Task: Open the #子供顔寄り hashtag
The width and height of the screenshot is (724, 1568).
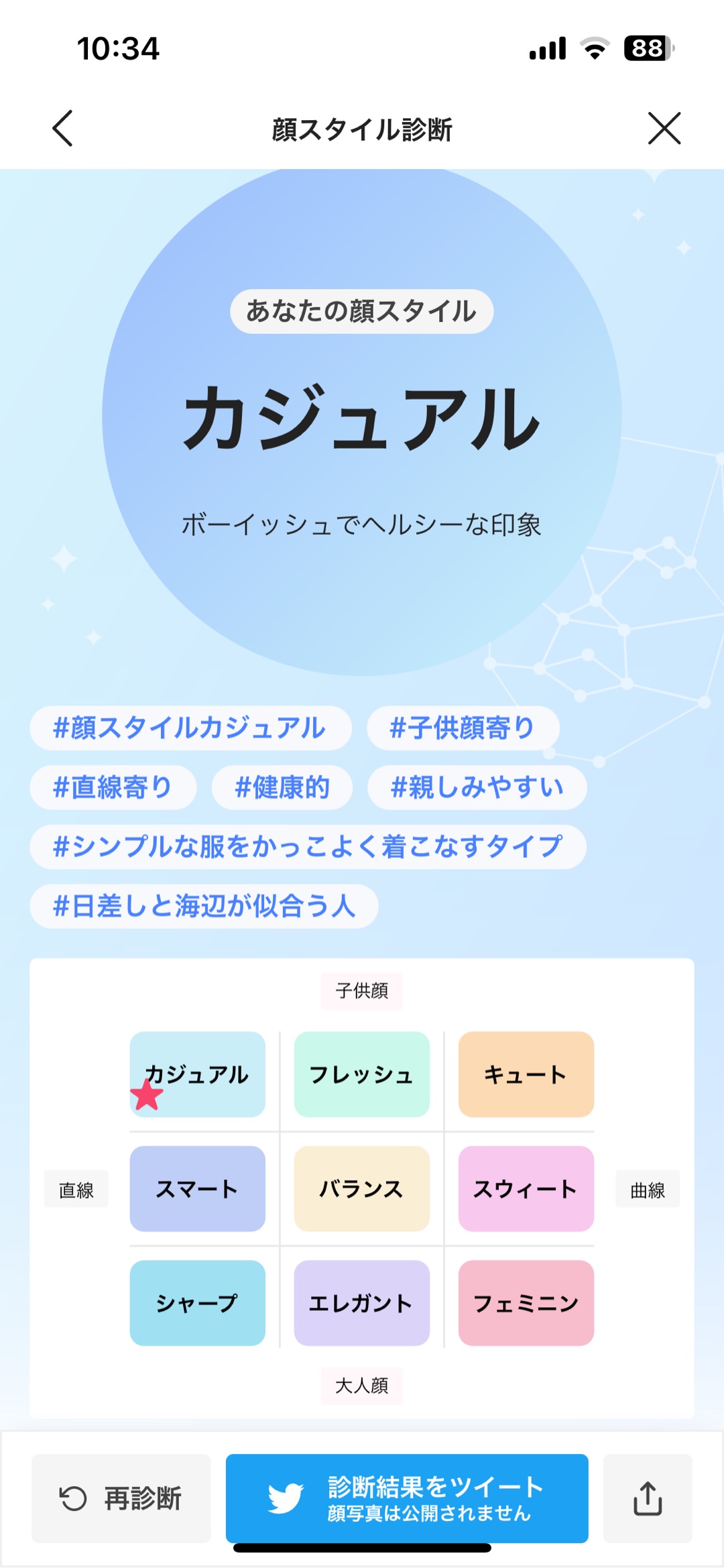Action: tap(463, 728)
